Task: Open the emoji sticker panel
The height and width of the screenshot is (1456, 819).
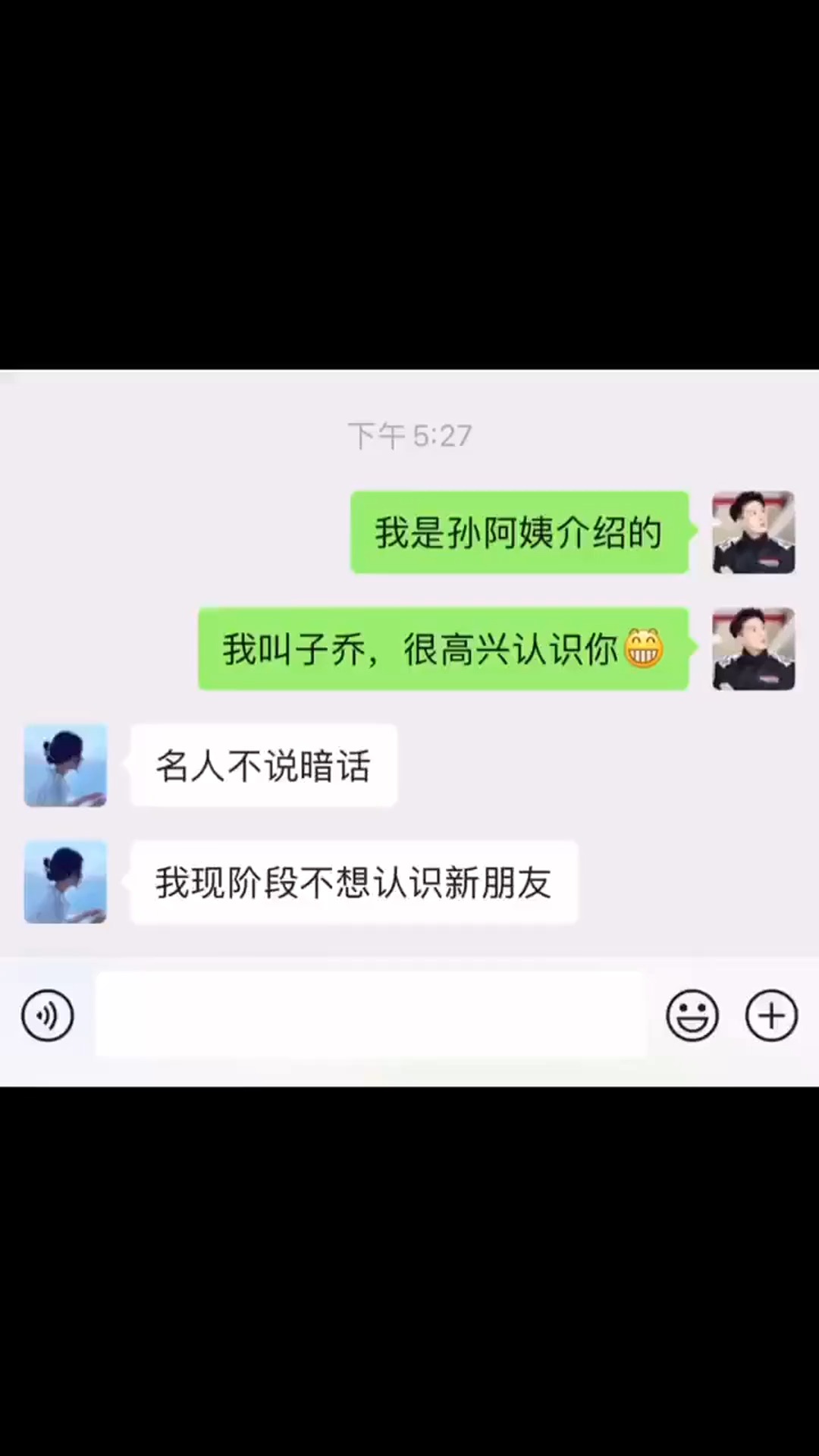Action: pyautogui.click(x=692, y=1015)
